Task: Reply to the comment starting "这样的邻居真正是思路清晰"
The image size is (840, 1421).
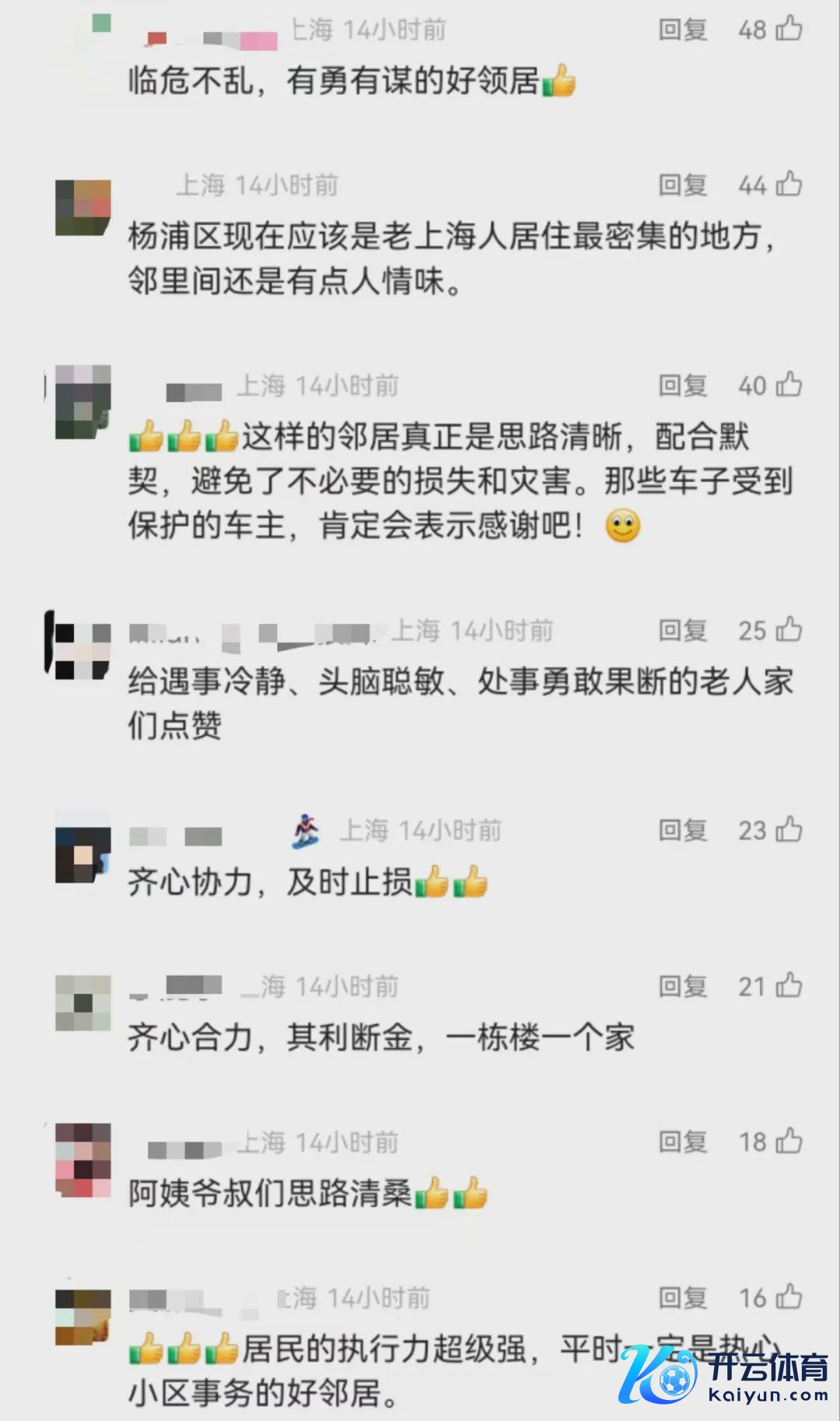Action: coord(682,385)
